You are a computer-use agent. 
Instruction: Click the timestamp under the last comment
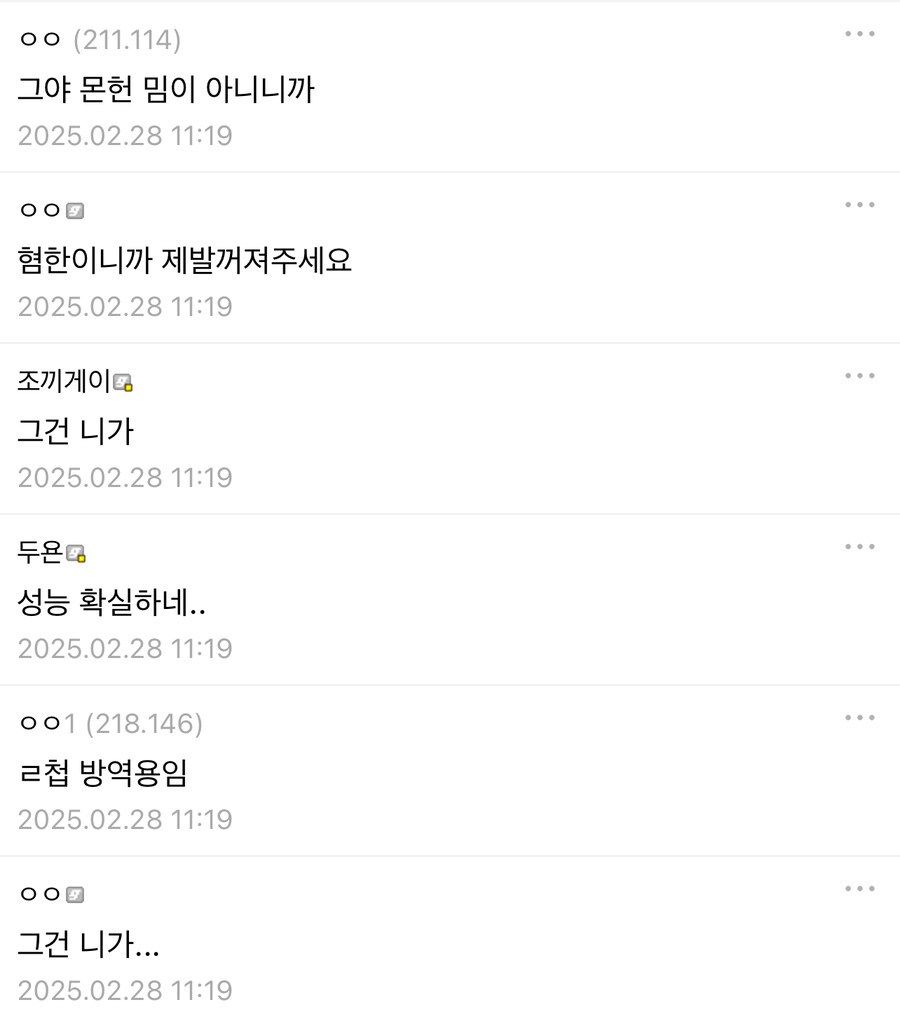click(x=125, y=990)
